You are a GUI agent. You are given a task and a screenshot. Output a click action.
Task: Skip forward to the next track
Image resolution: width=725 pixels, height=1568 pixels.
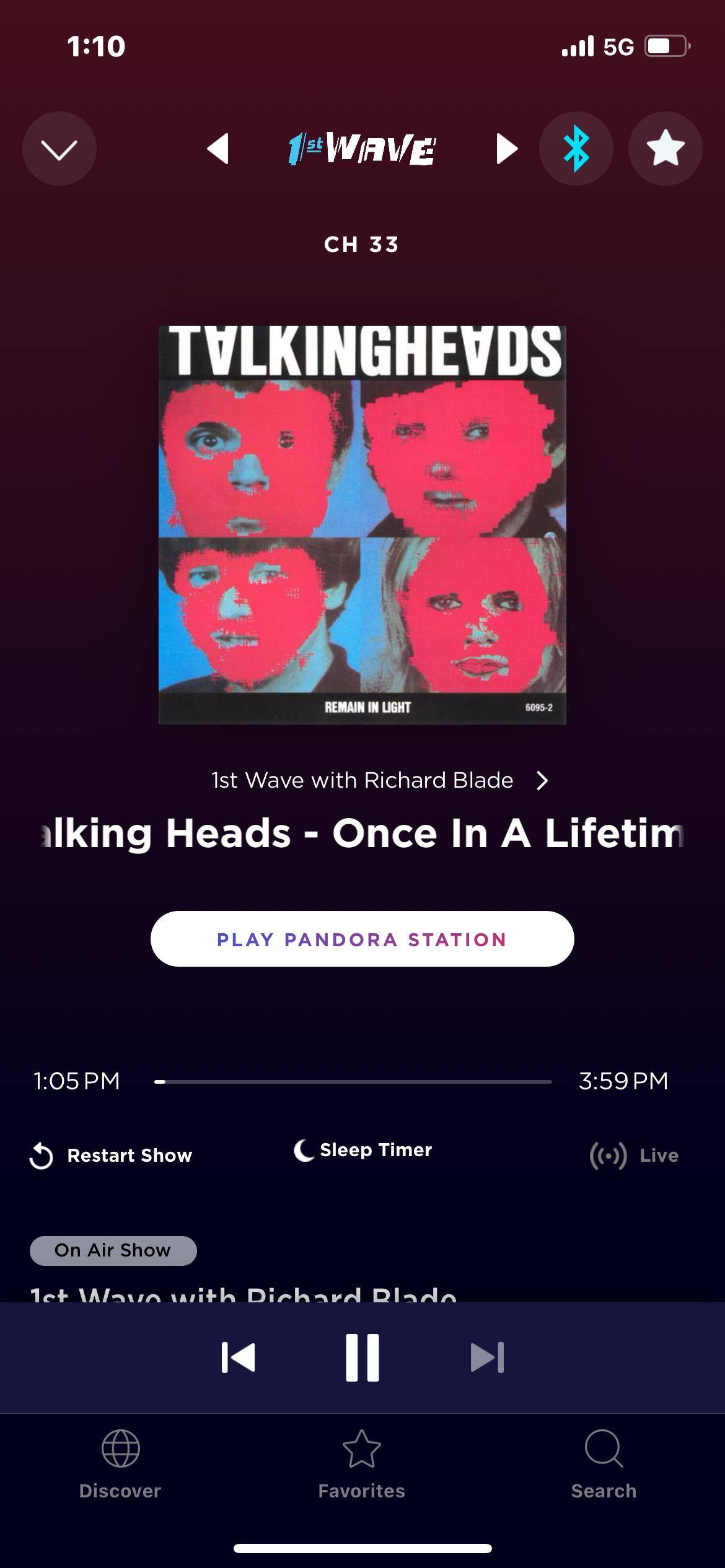click(487, 1357)
